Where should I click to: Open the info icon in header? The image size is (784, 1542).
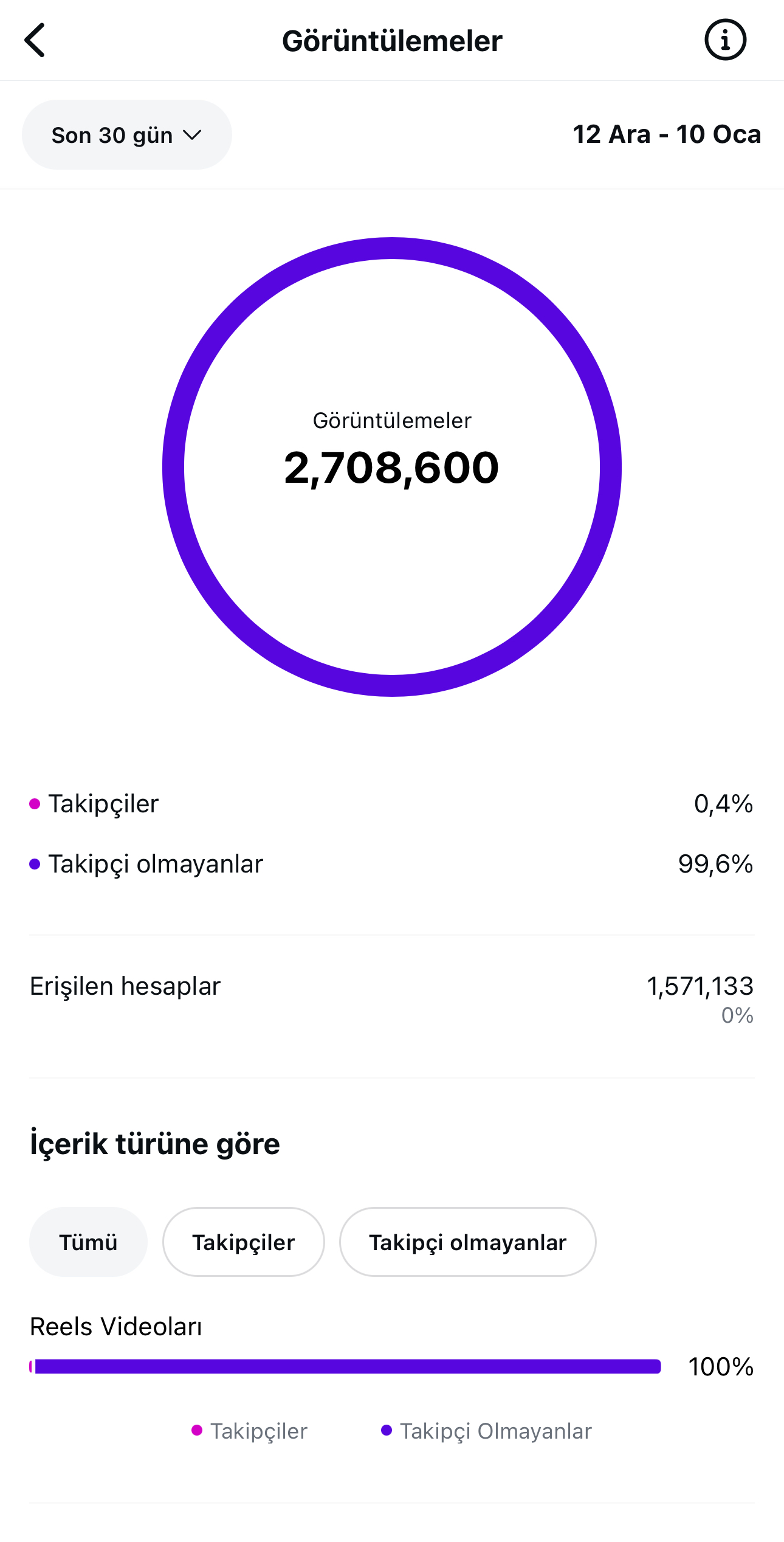tap(725, 40)
